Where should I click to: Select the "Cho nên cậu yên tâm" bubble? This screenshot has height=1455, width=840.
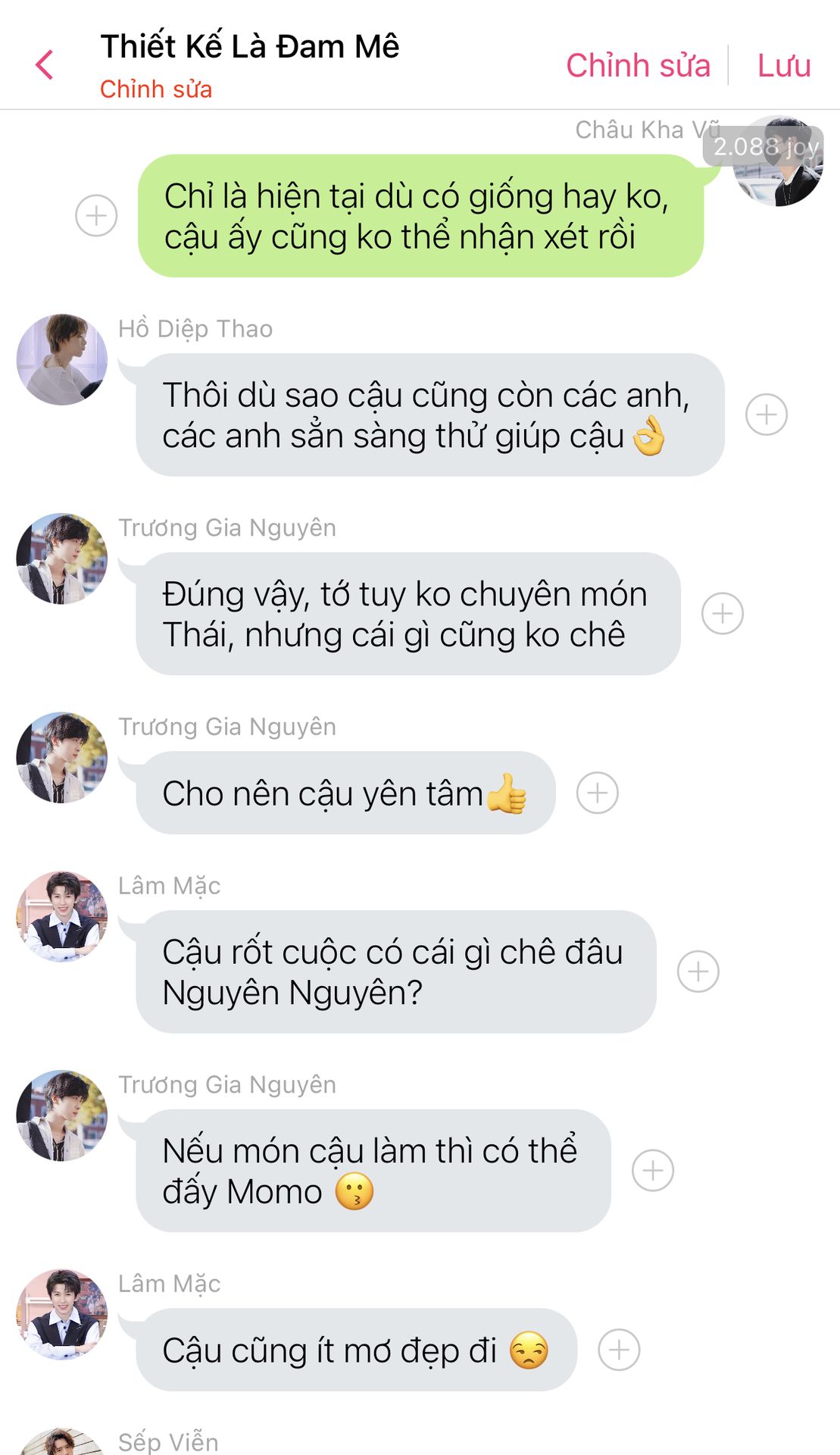coord(345,793)
